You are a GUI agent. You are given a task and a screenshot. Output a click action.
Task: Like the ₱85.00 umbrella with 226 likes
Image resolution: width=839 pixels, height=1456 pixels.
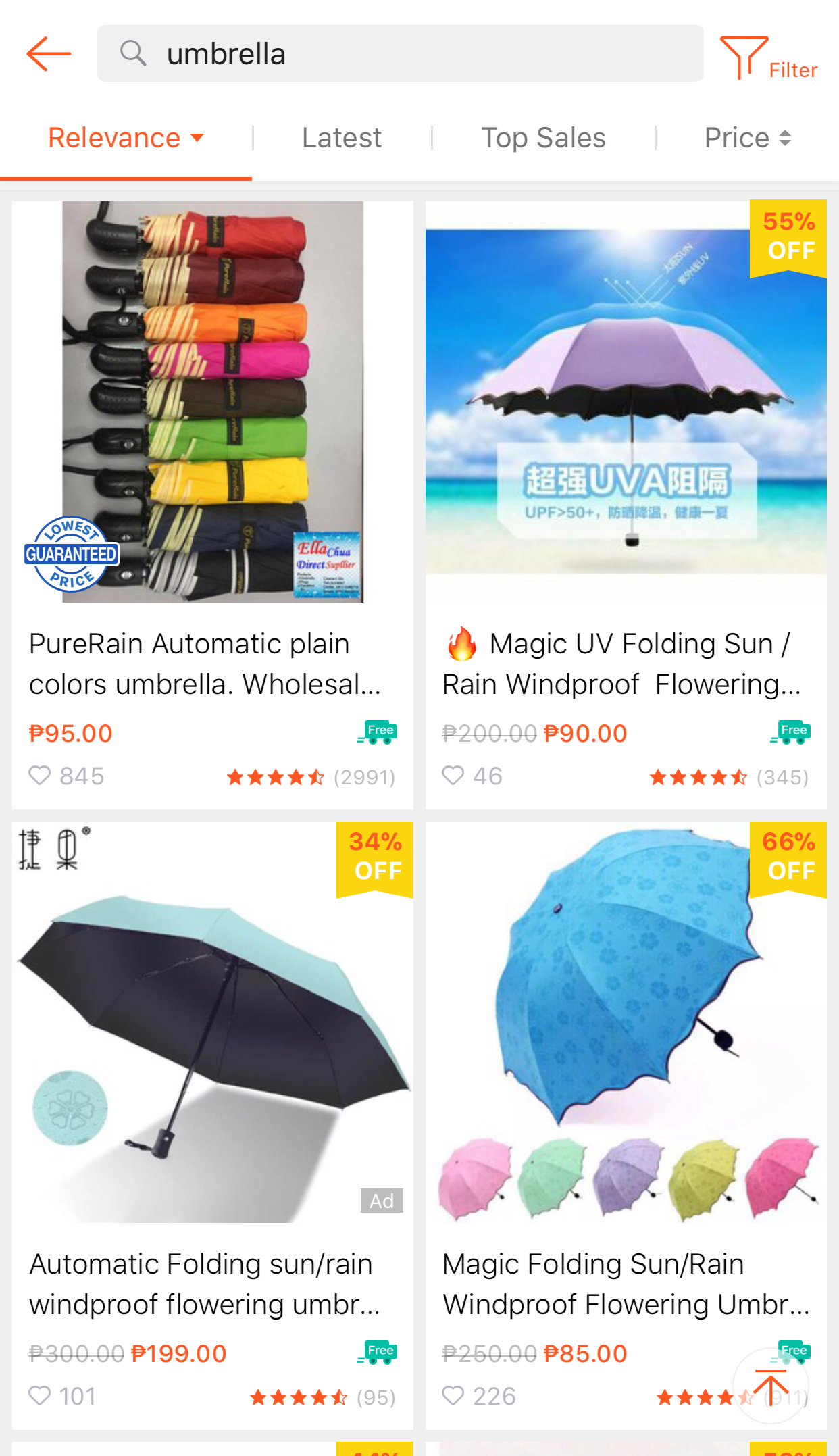click(453, 1396)
